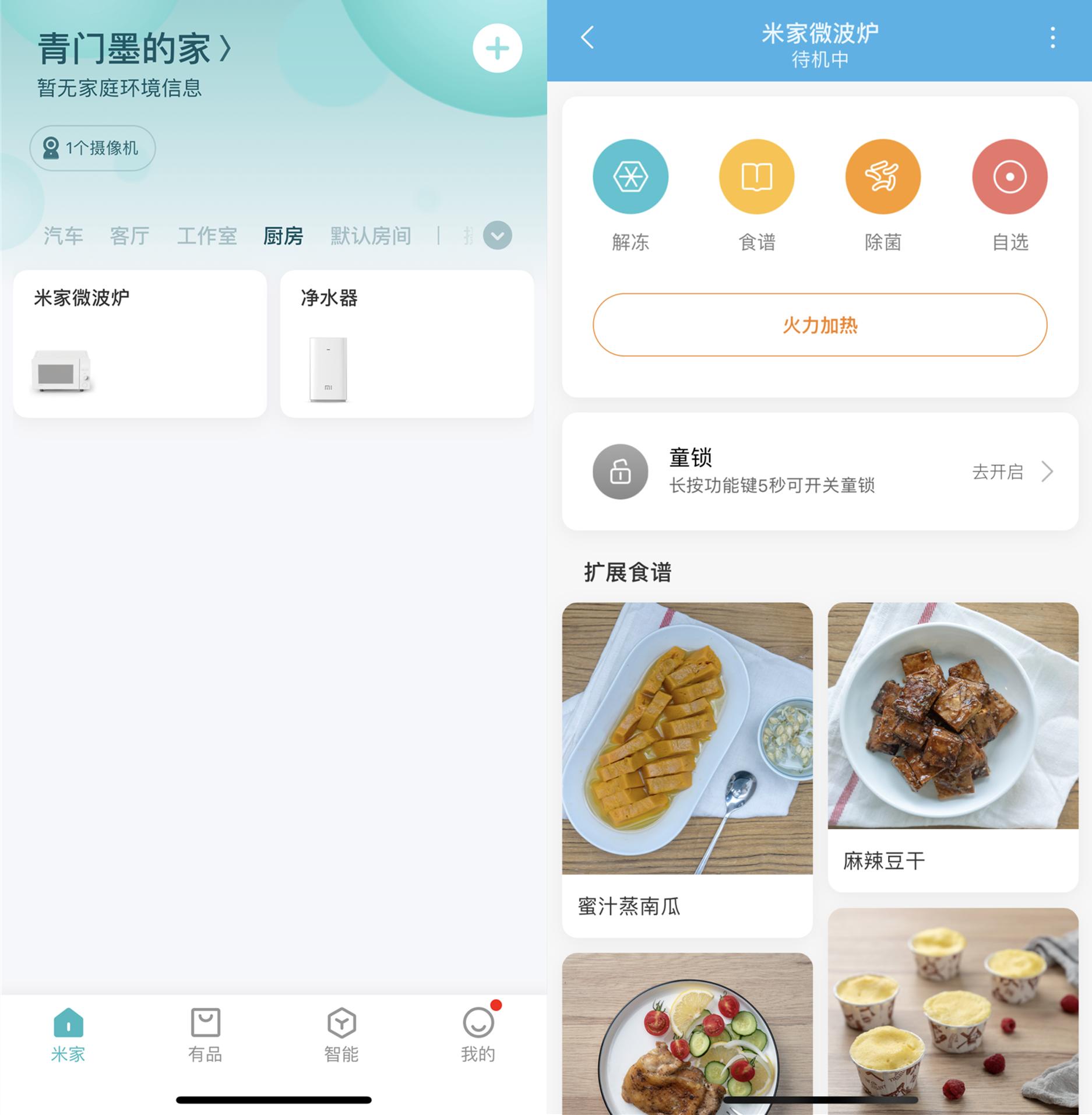Switch to the 客厅 room tab
The width and height of the screenshot is (1092, 1115).
(129, 235)
